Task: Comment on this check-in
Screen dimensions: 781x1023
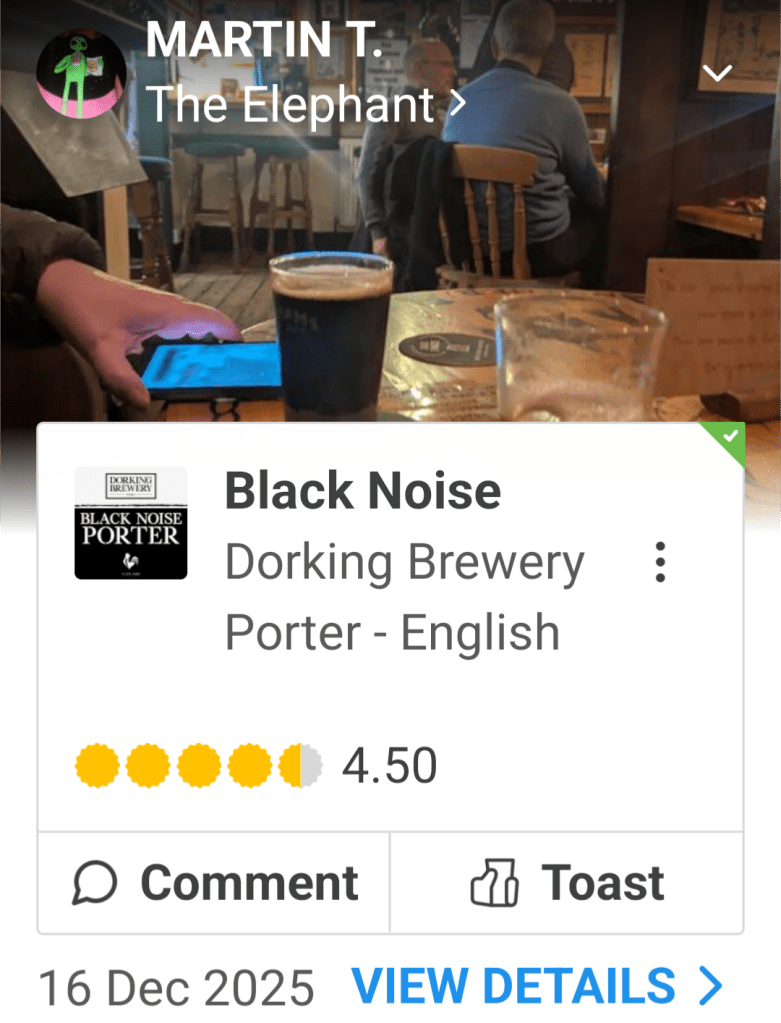Action: pos(214,883)
